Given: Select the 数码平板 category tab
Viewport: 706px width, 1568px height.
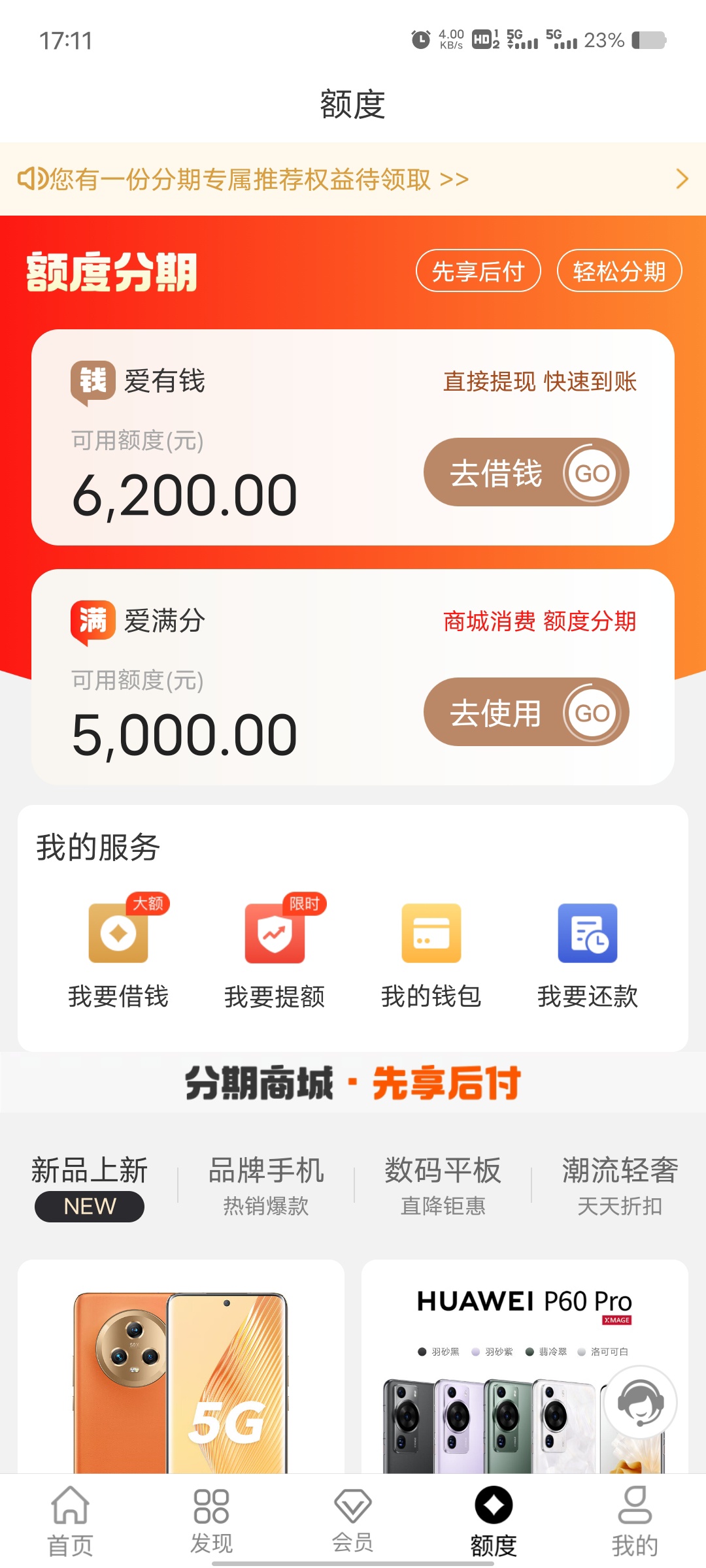Looking at the screenshot, I should (x=443, y=1186).
